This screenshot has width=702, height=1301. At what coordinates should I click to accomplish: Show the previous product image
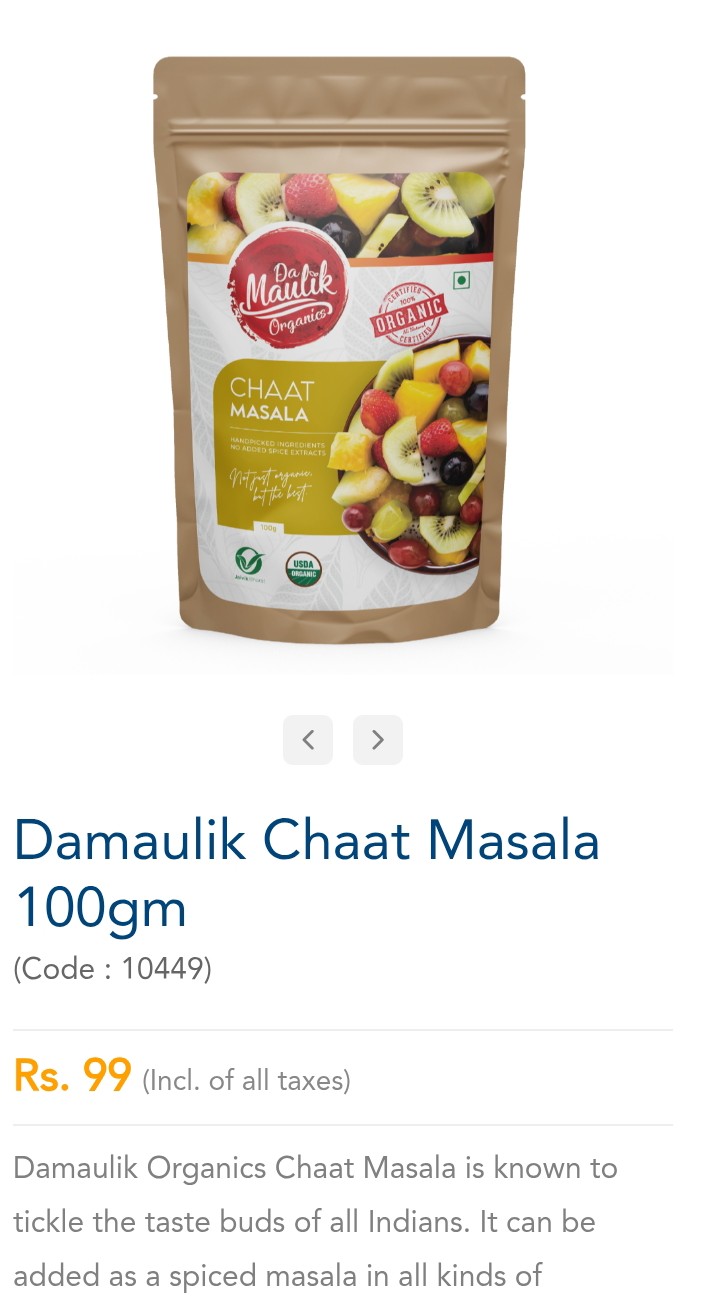click(308, 740)
